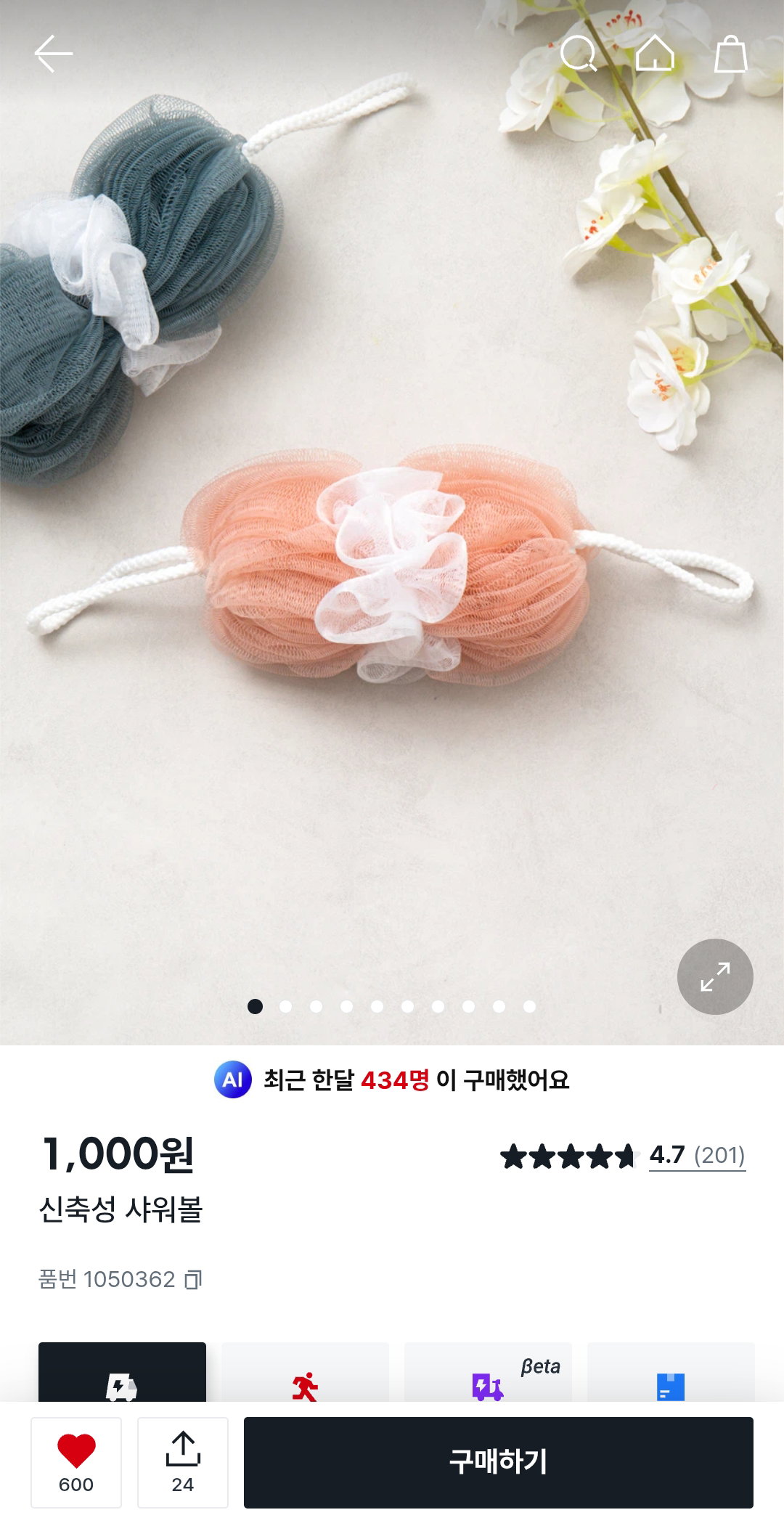The image size is (784, 1539).
Task: Tap 구매하기 to buy
Action: click(499, 1463)
